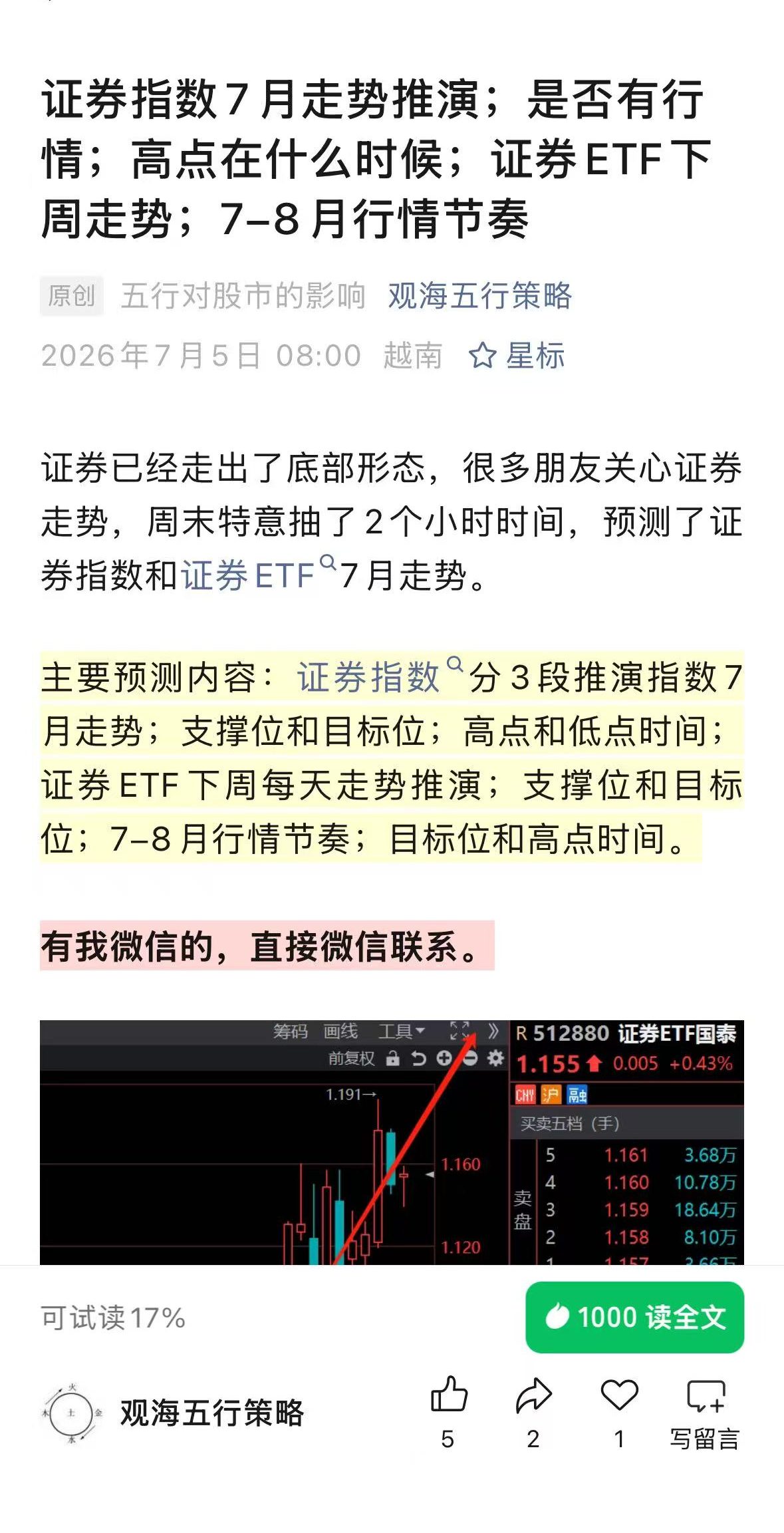
Task: Star this account with 星标
Action: [x=517, y=355]
